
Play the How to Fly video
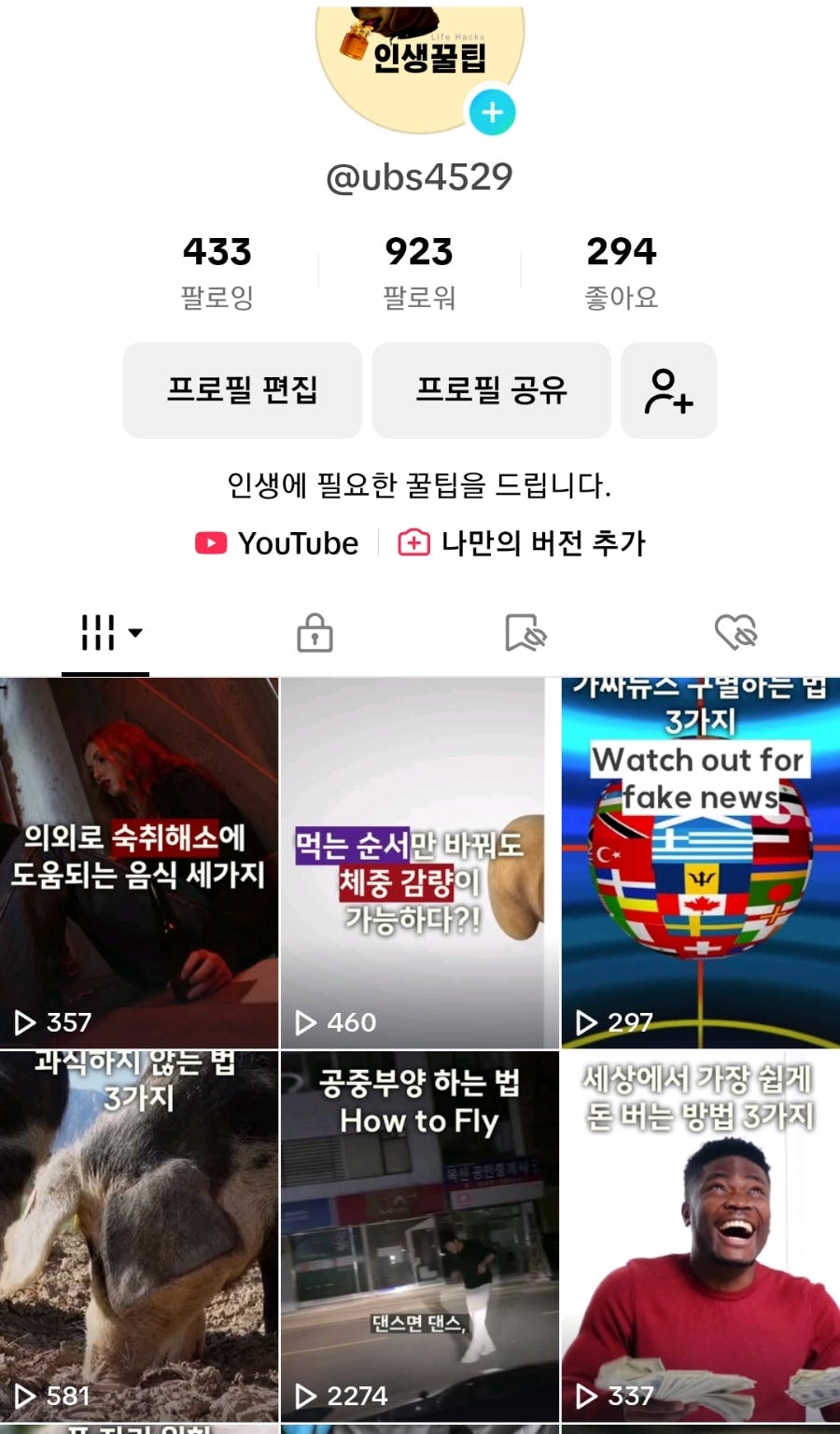pyautogui.click(x=419, y=1237)
